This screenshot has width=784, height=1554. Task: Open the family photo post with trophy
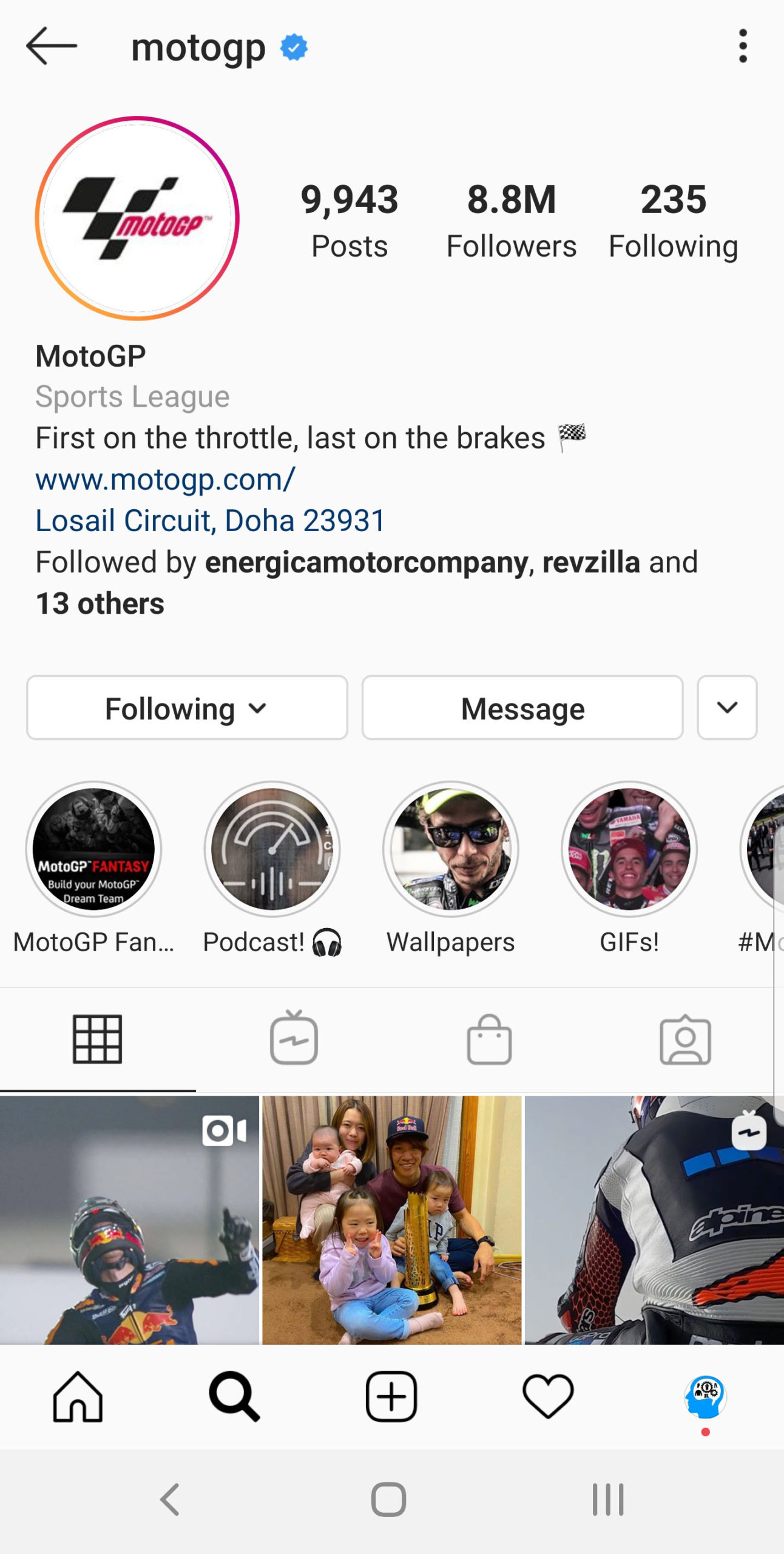tap(391, 1220)
